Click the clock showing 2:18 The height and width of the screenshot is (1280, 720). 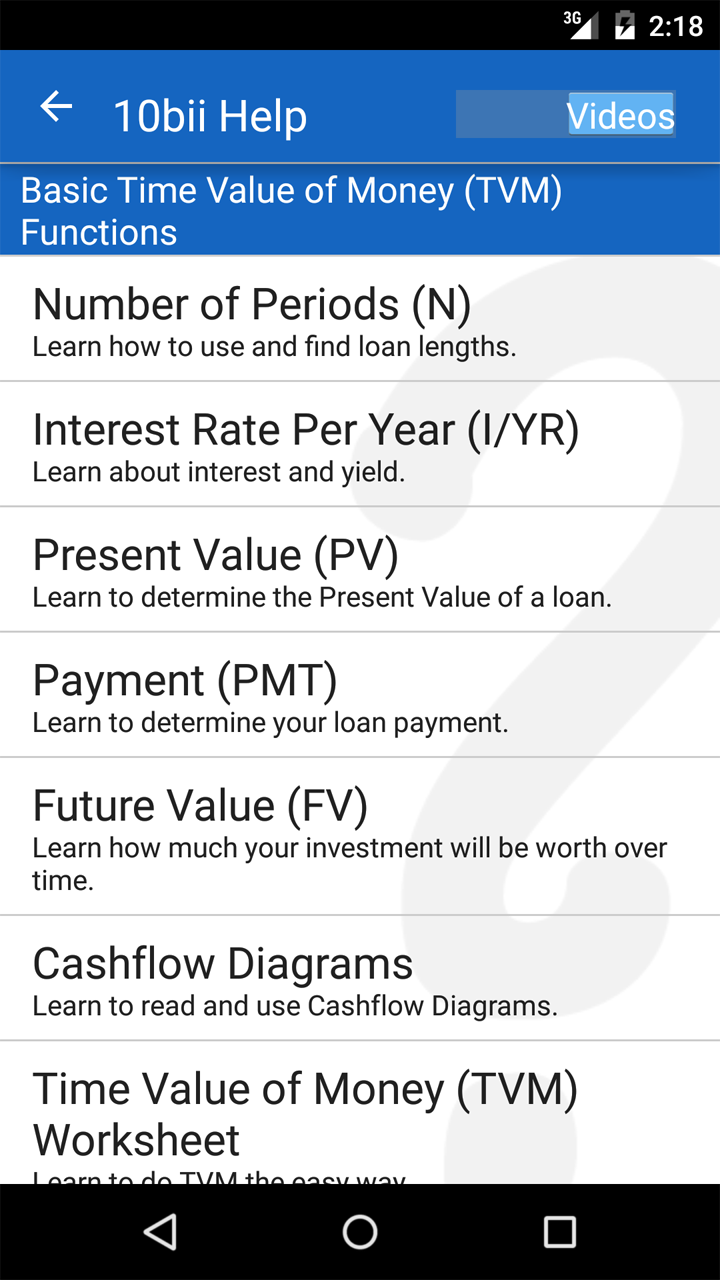point(675,26)
